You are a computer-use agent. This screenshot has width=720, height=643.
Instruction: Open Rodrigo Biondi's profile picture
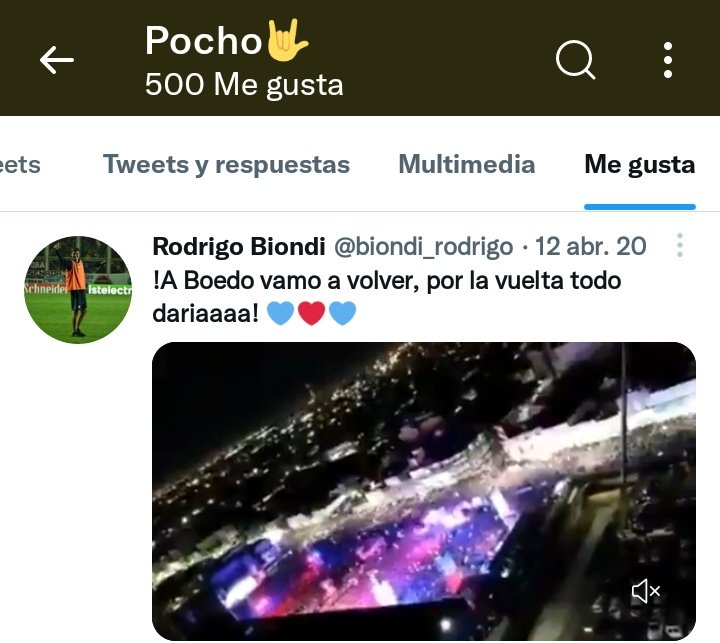tap(78, 290)
